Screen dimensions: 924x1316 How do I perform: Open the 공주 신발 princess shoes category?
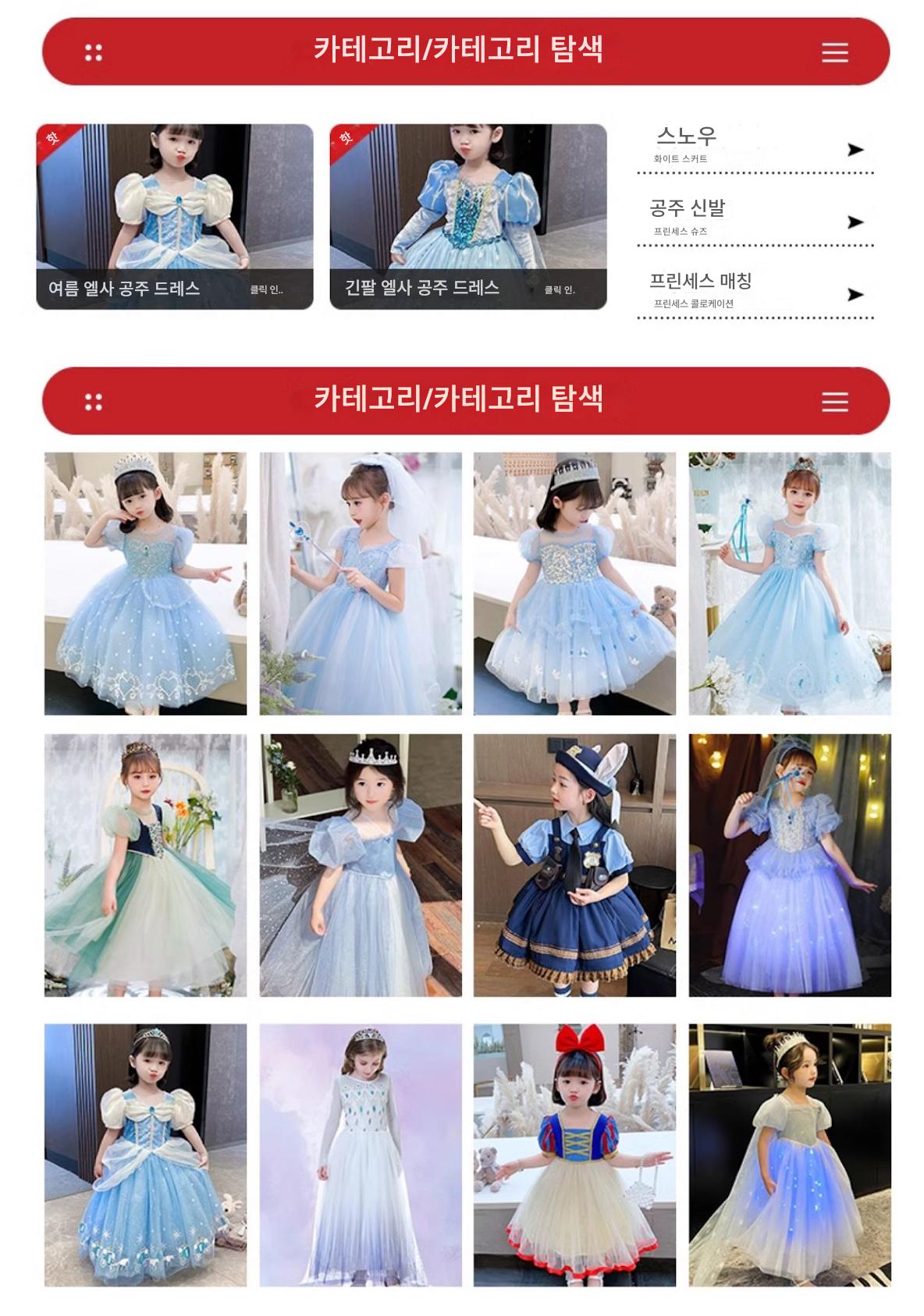(x=755, y=218)
